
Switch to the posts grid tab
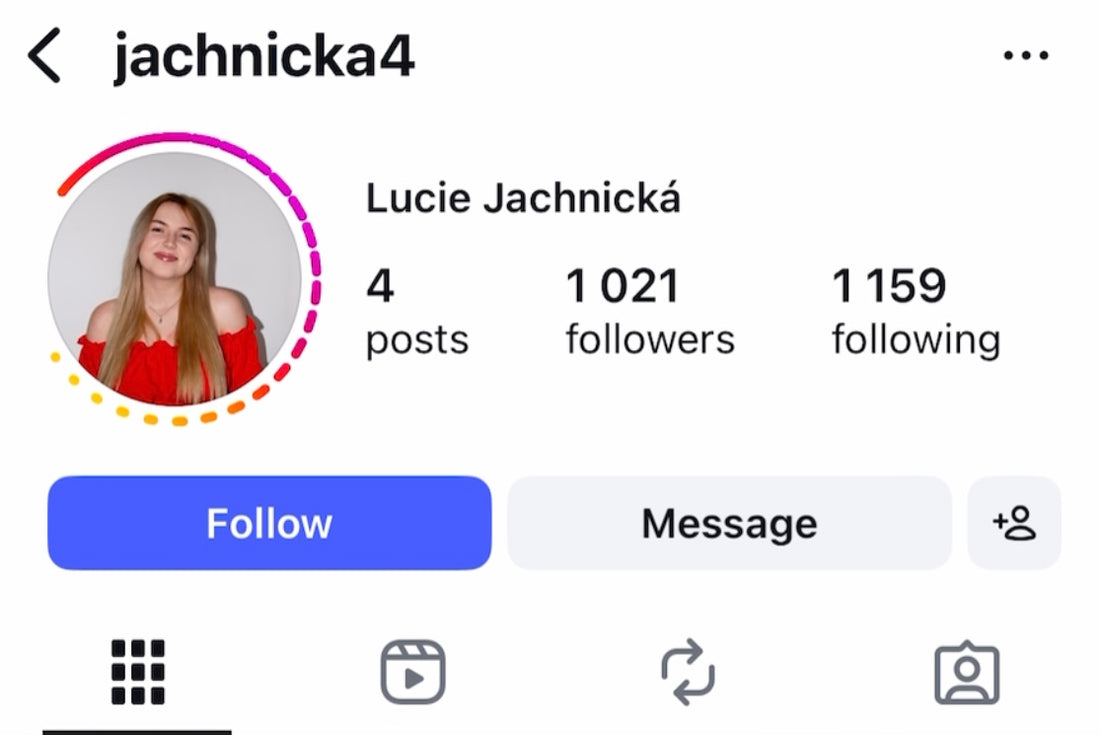click(138, 672)
